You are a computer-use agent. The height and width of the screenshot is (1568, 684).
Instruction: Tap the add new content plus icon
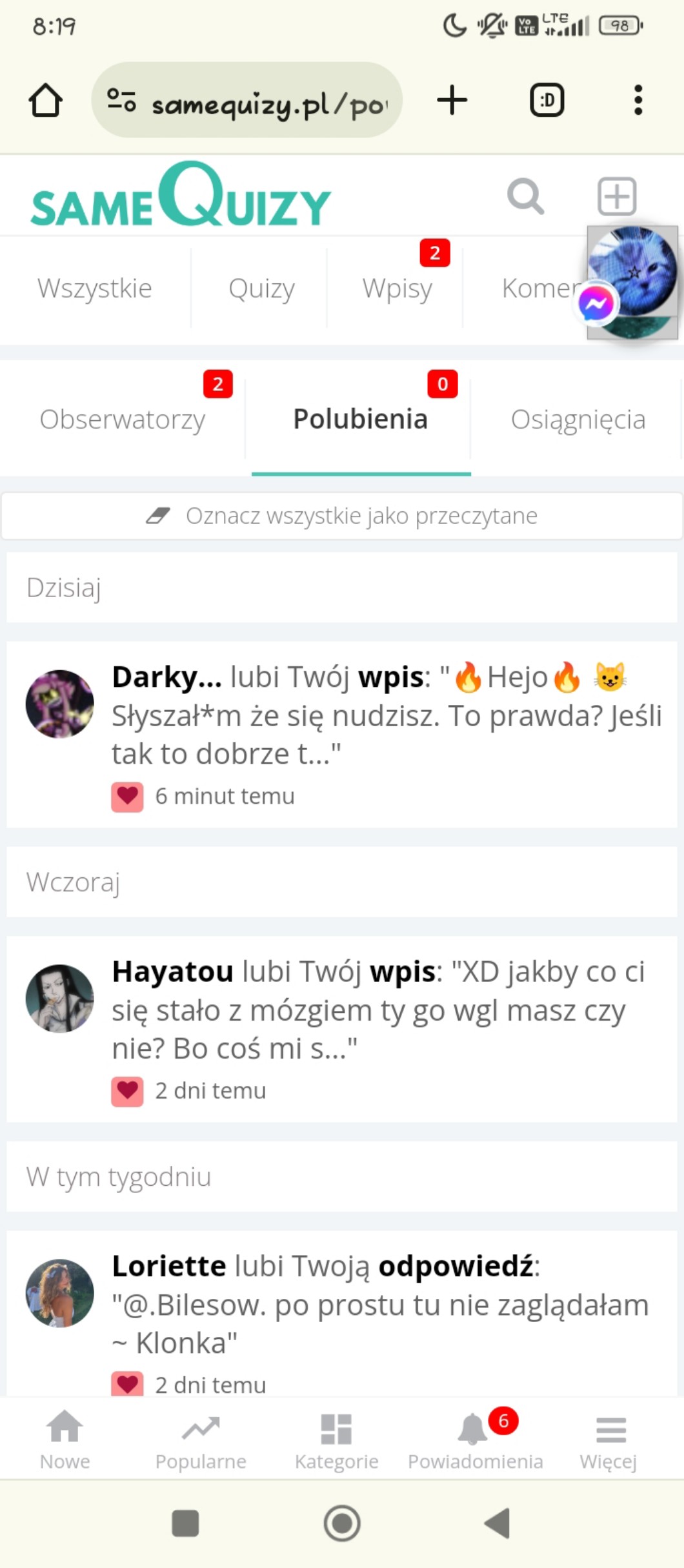(x=617, y=196)
